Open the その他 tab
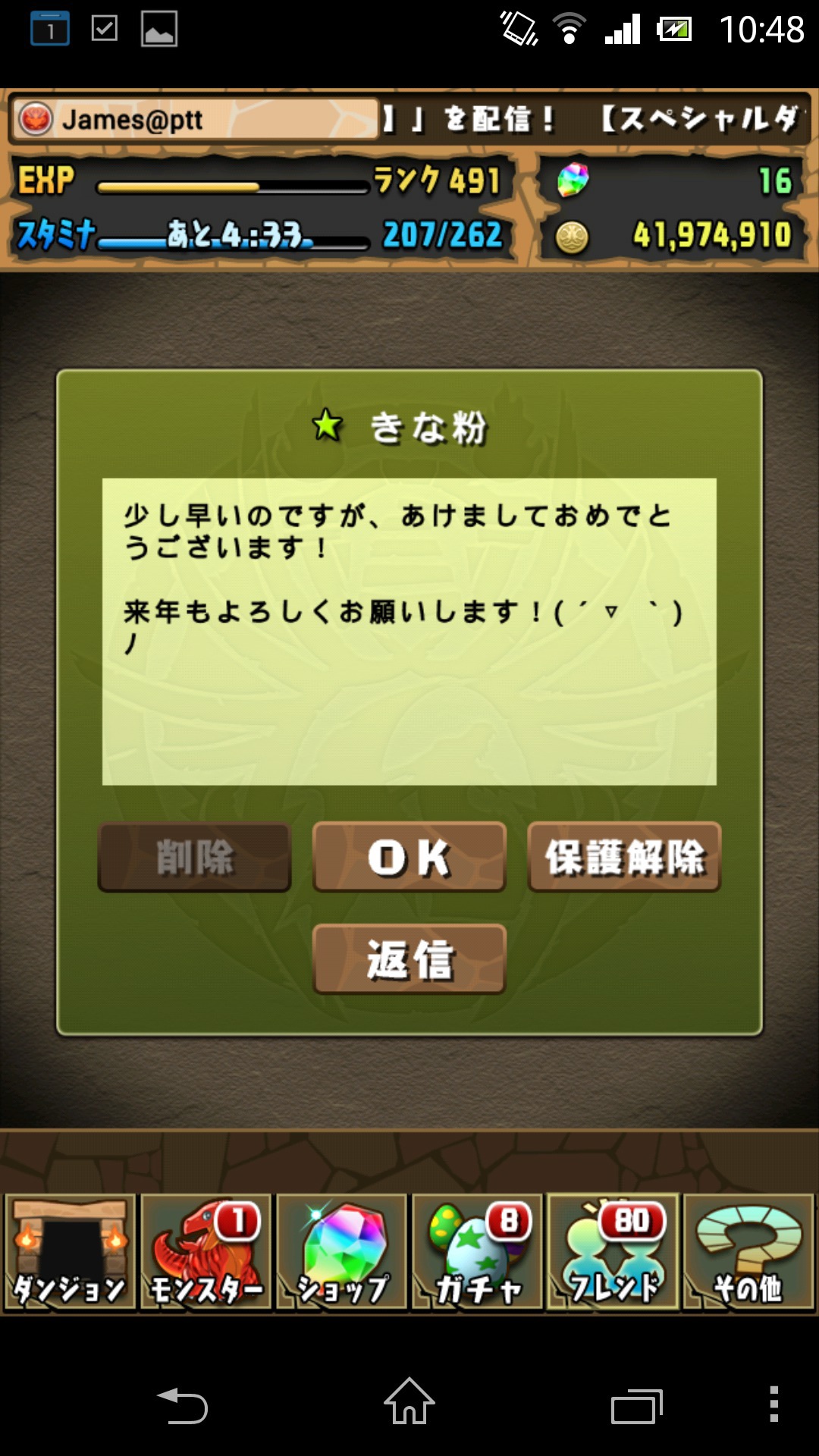 click(x=748, y=1252)
